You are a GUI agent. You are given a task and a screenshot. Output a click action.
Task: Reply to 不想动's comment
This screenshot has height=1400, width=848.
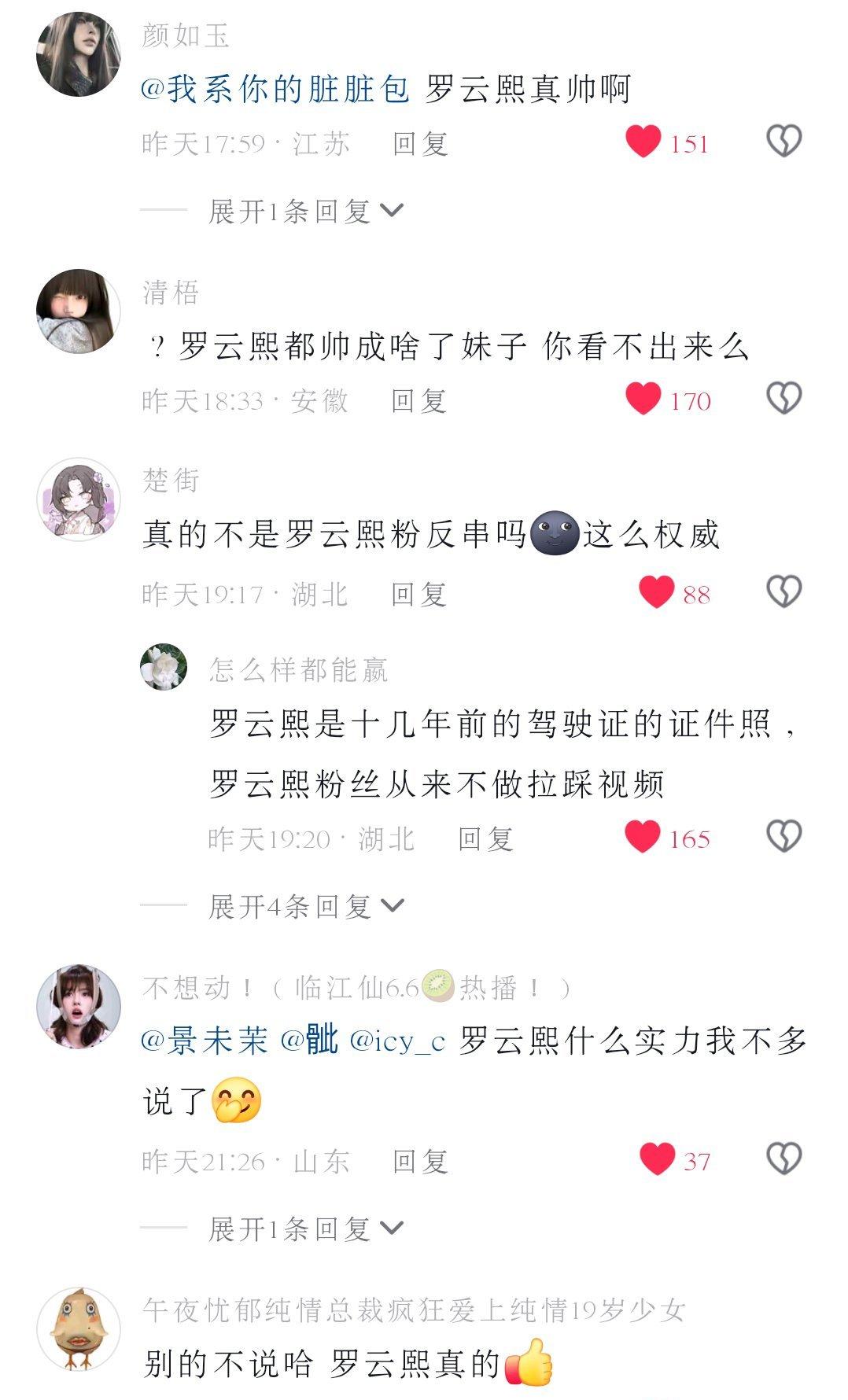[x=420, y=1162]
